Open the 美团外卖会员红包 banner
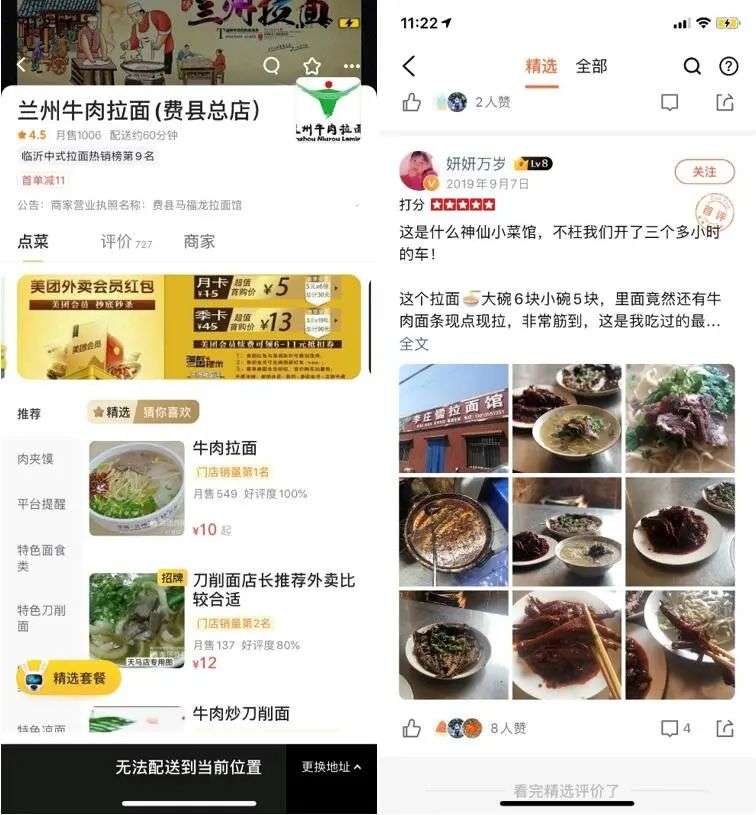This screenshot has width=756, height=815. pyautogui.click(x=189, y=327)
